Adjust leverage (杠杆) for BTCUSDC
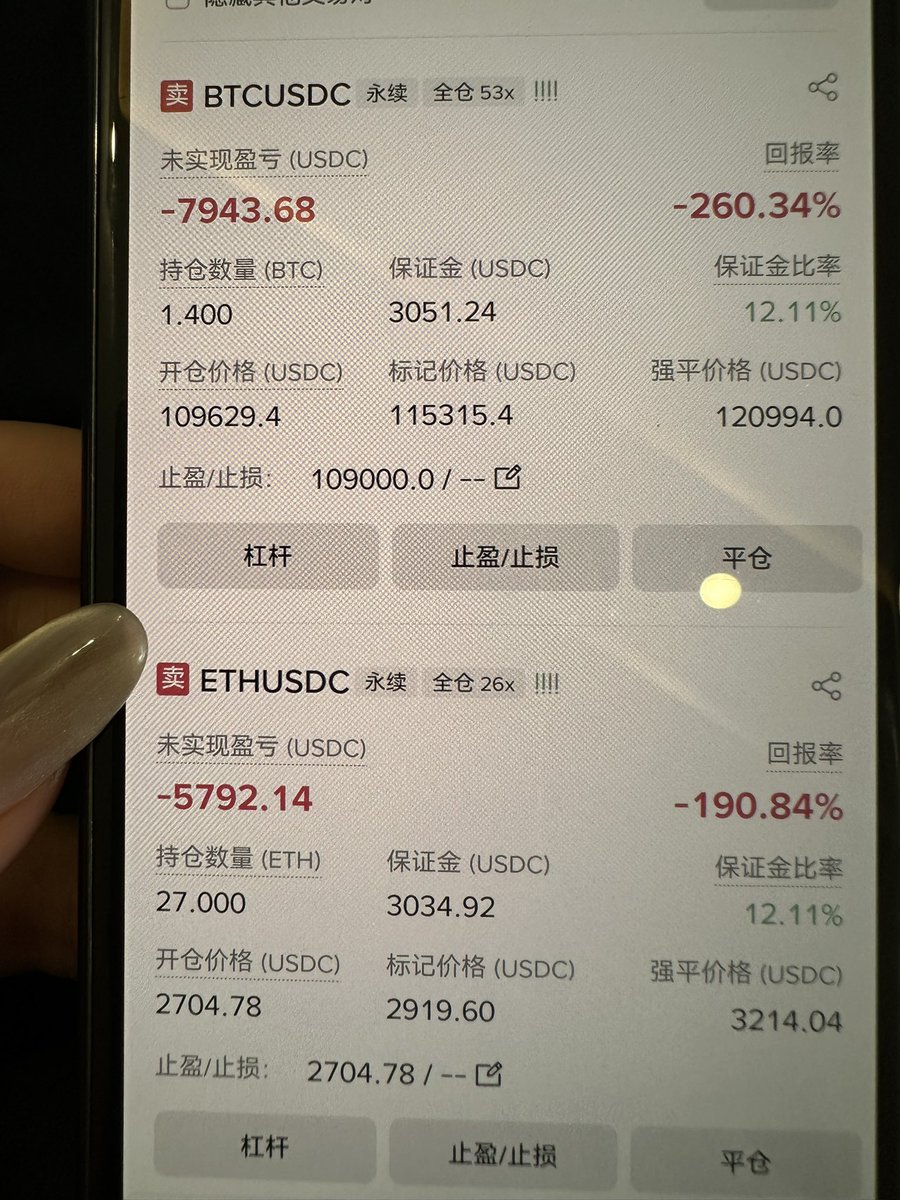The image size is (900, 1200). 267,556
